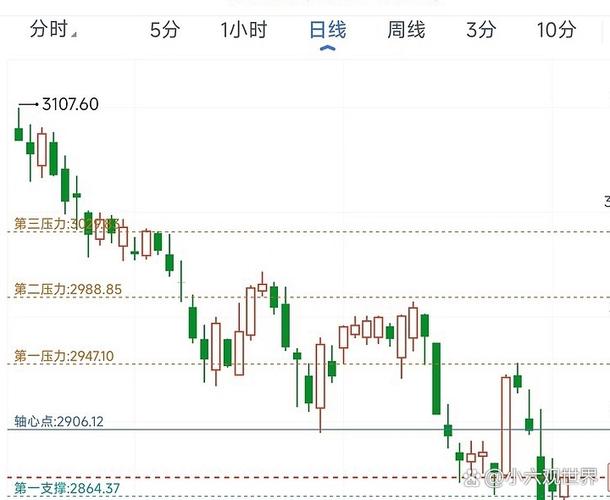Image resolution: width=610 pixels, height=500 pixels.
Task: Select the 5分 timeframe
Action: click(165, 29)
